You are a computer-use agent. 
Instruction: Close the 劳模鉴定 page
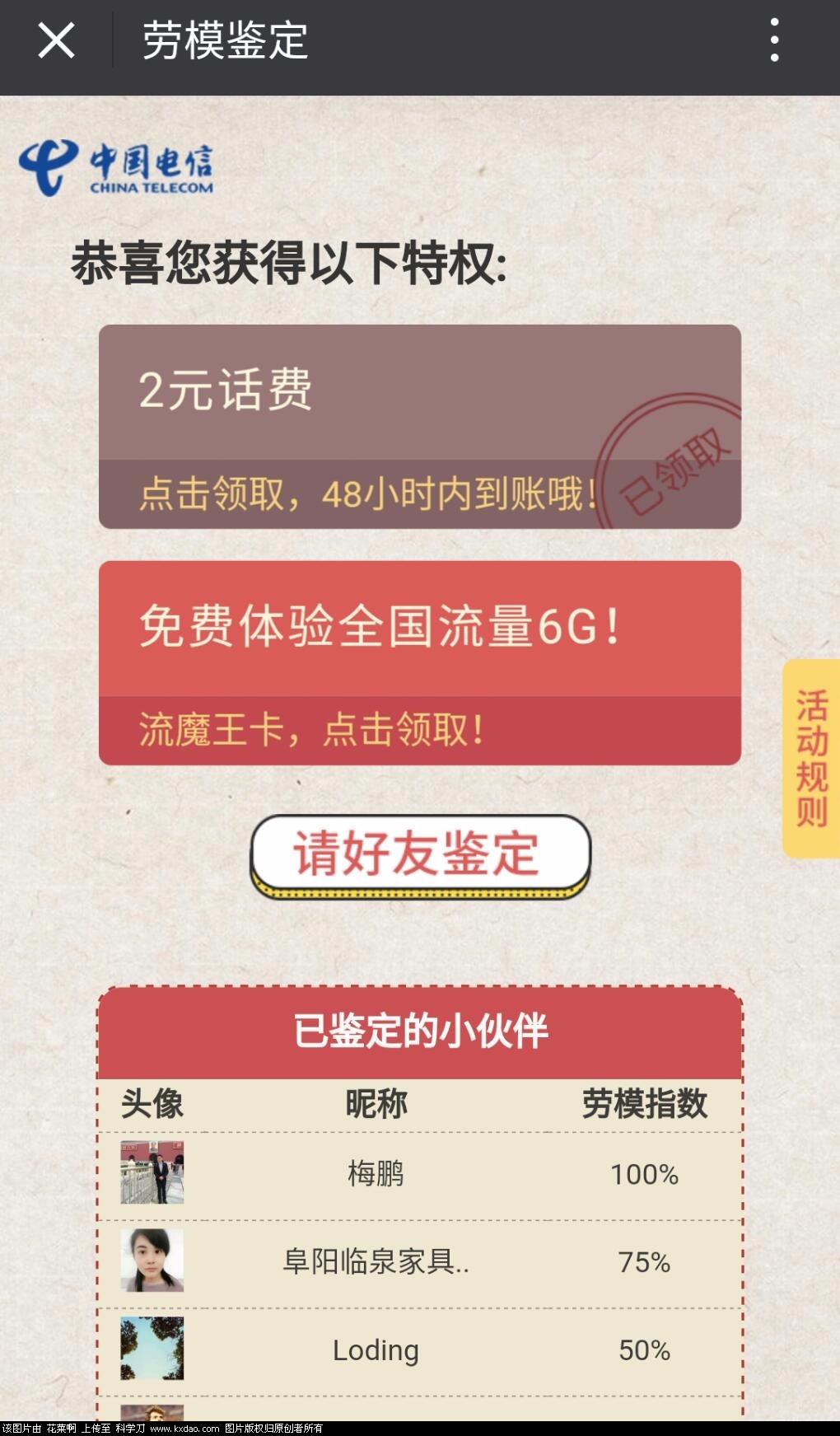56,40
